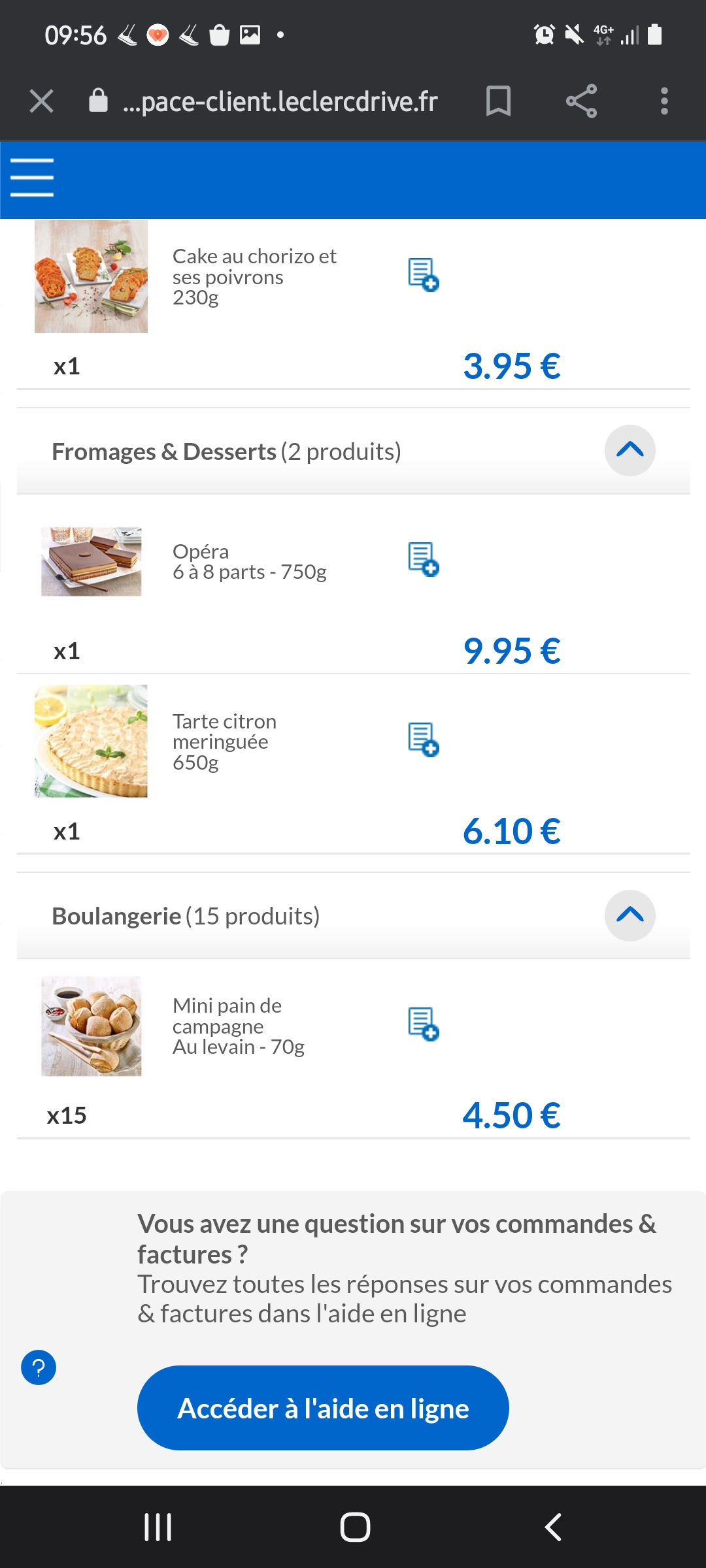This screenshot has width=706, height=1568.
Task: Collapse the Fromages & Desserts section
Action: pyautogui.click(x=630, y=451)
